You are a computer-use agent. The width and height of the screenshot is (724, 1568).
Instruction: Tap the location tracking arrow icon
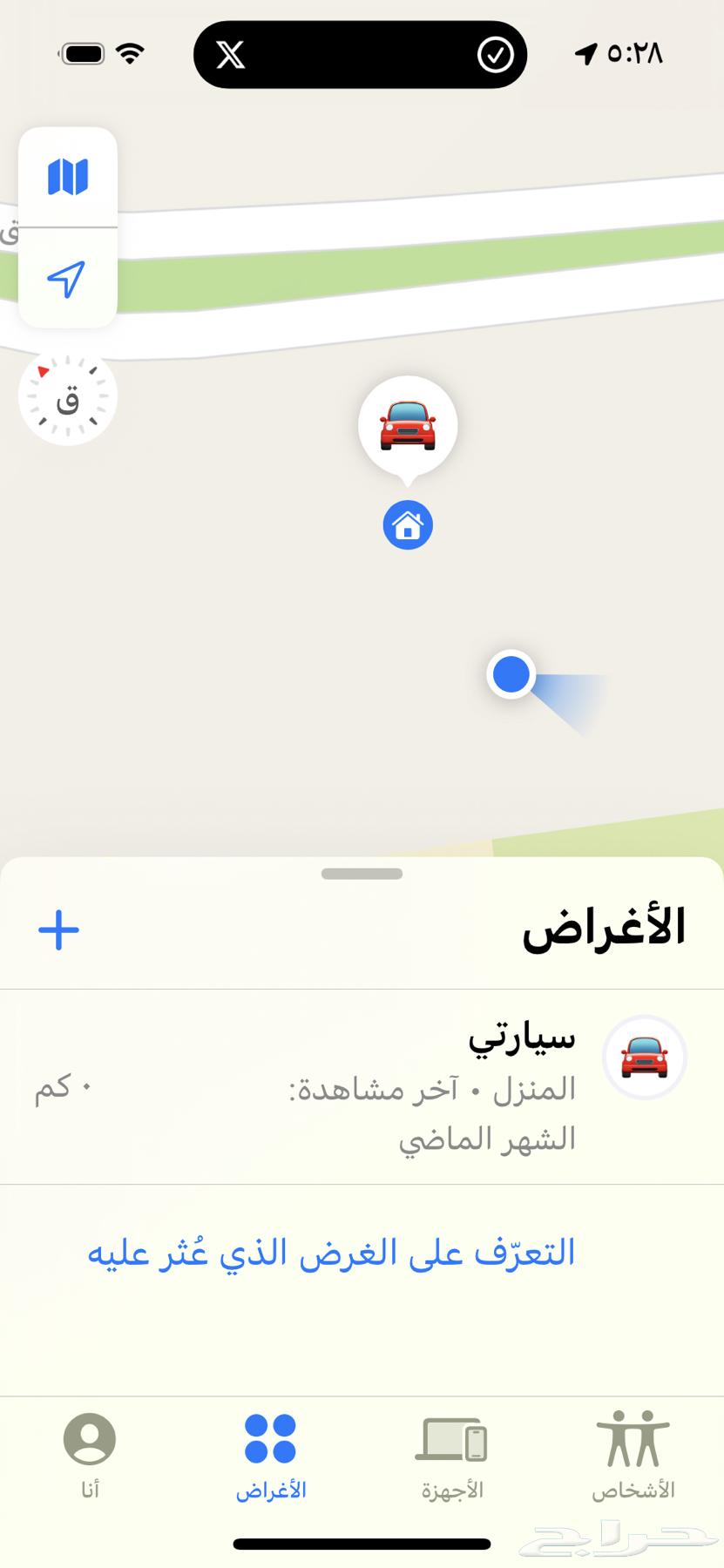tap(68, 279)
